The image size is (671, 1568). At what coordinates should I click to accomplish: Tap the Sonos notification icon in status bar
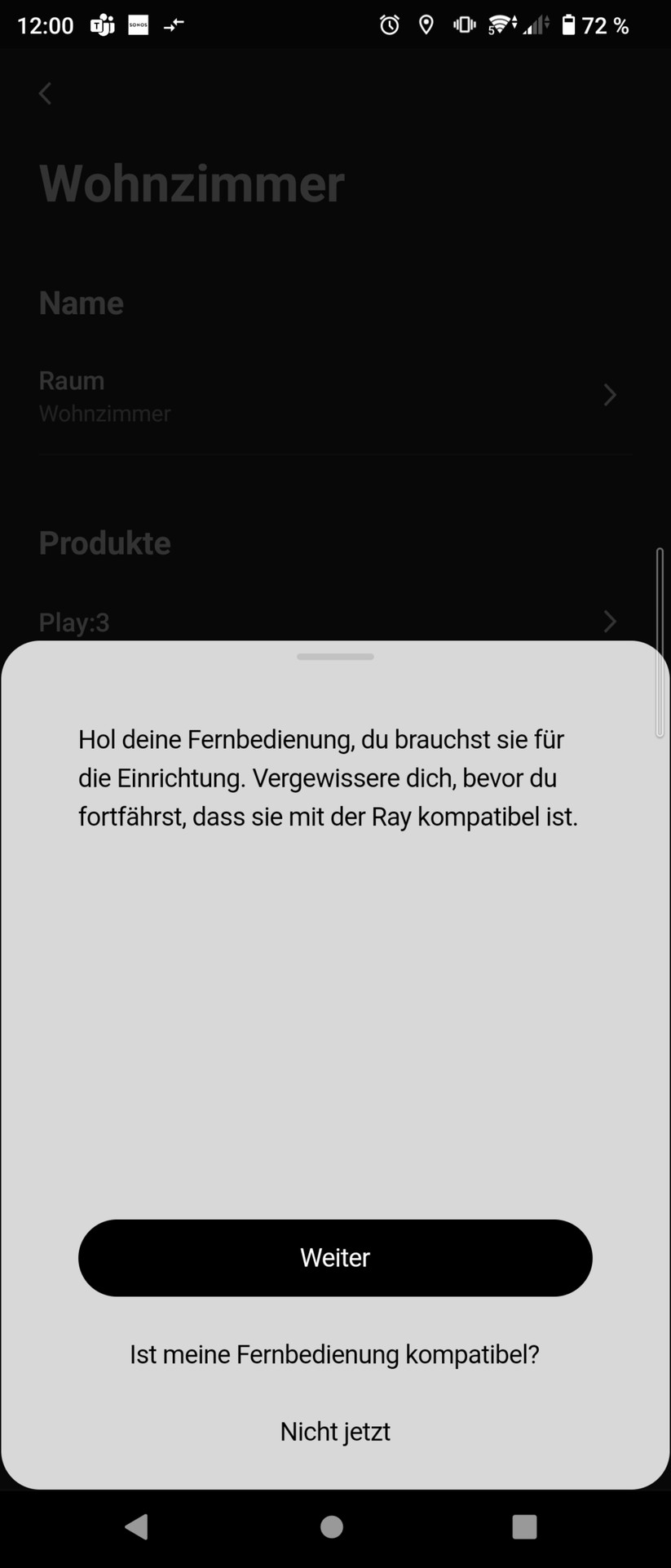pos(138,24)
